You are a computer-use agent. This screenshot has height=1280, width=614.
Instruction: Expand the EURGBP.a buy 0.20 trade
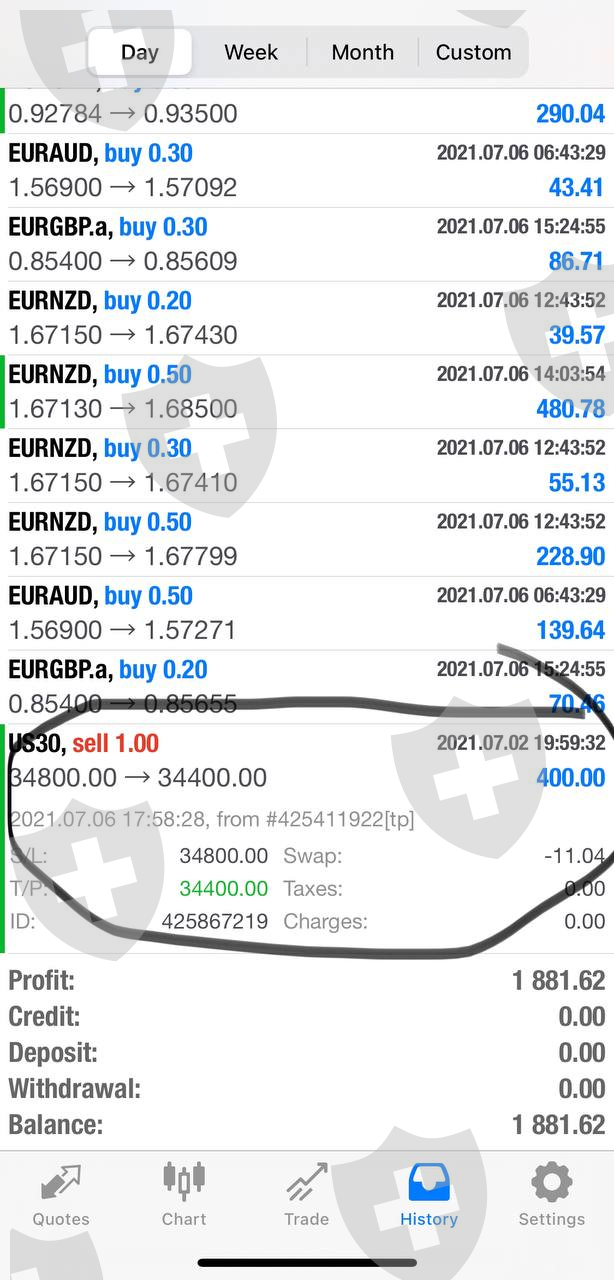(306, 686)
